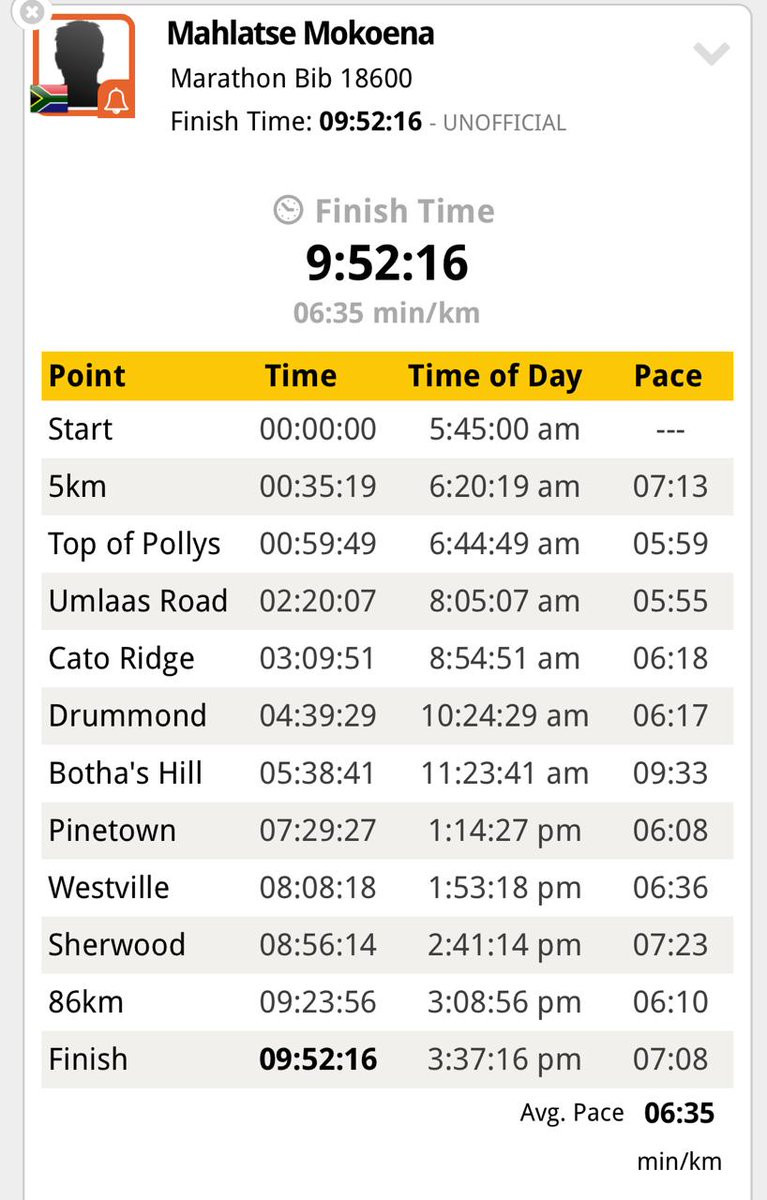Close Mahlatse Mokoena's tracking card

32,12
